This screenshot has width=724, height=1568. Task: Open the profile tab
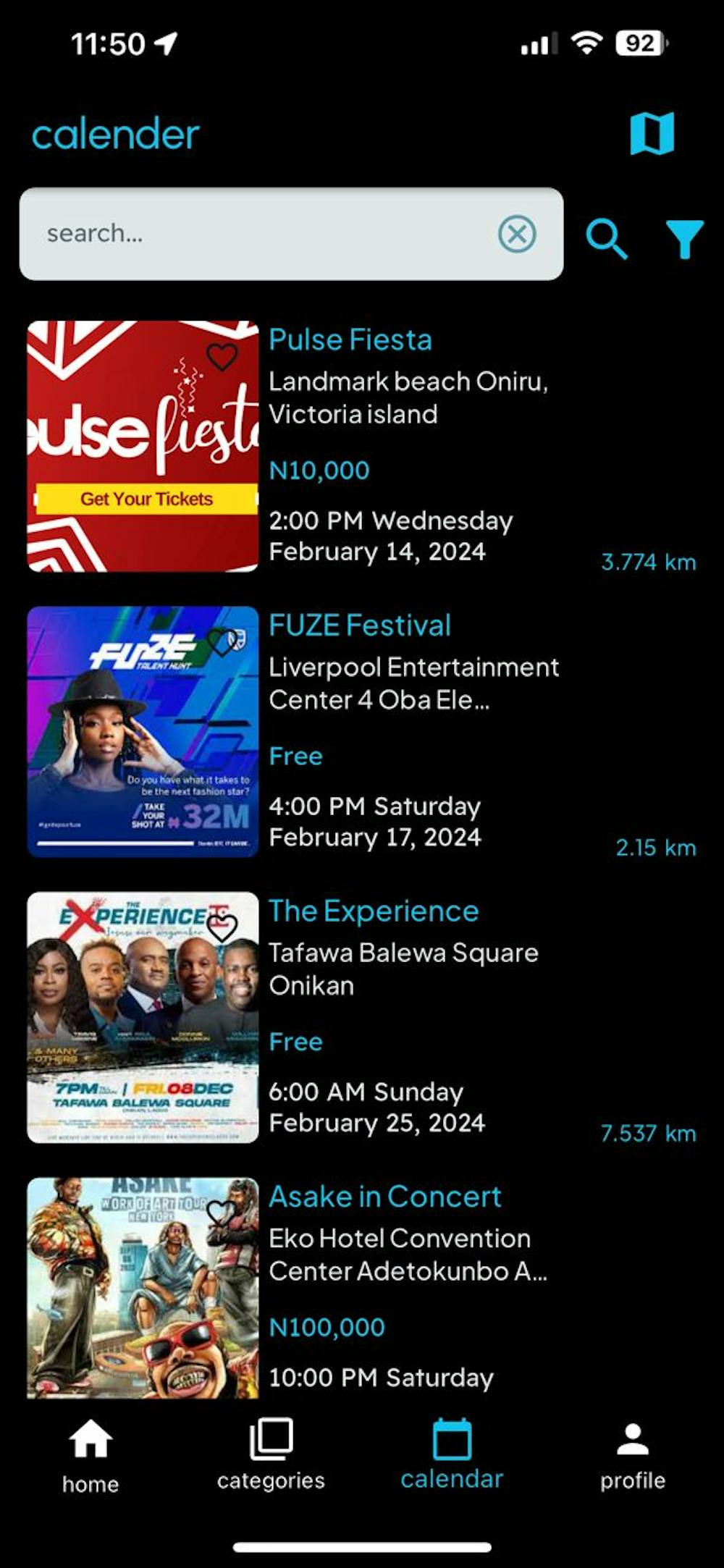tap(632, 1455)
